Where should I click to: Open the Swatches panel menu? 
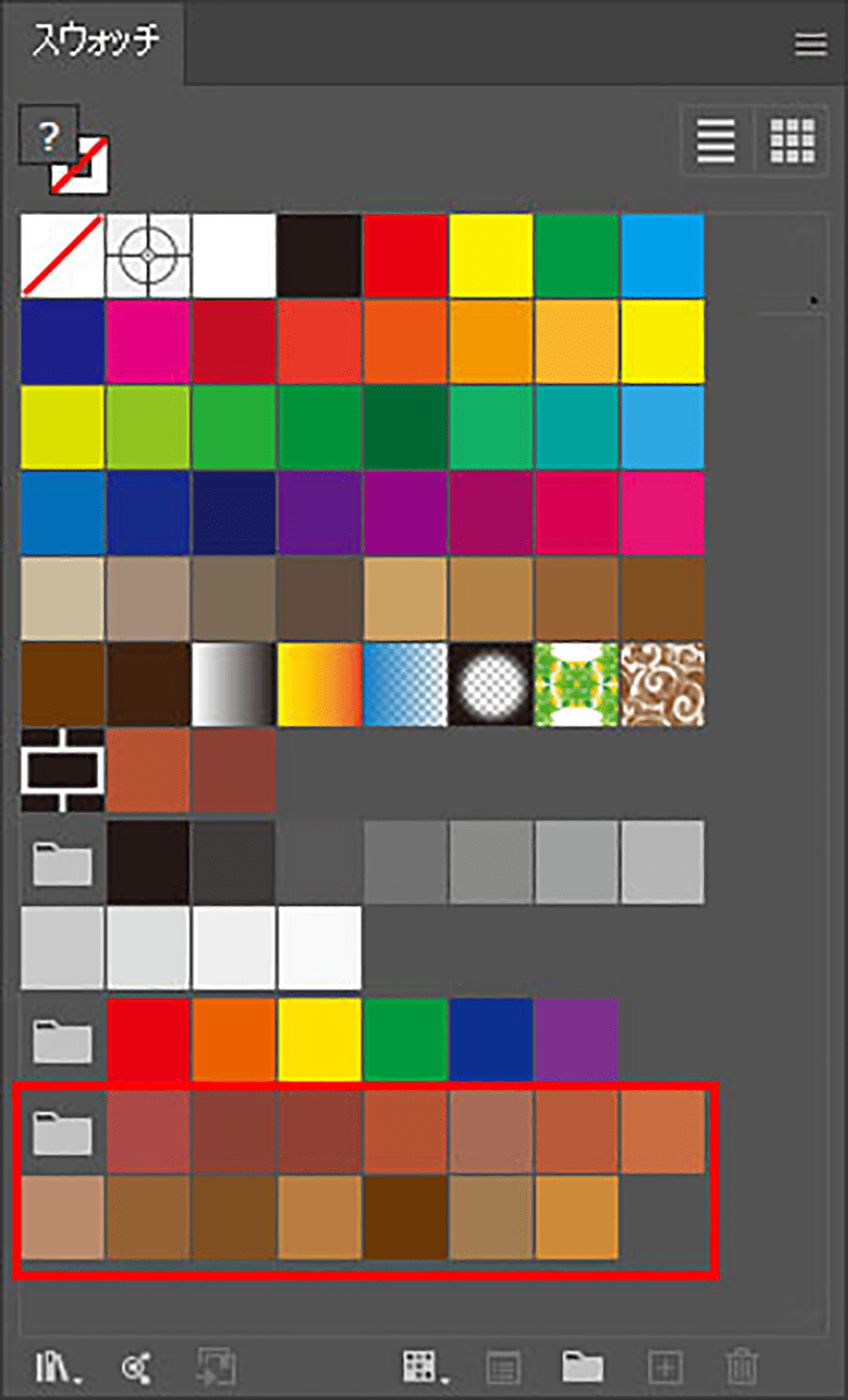point(810,44)
